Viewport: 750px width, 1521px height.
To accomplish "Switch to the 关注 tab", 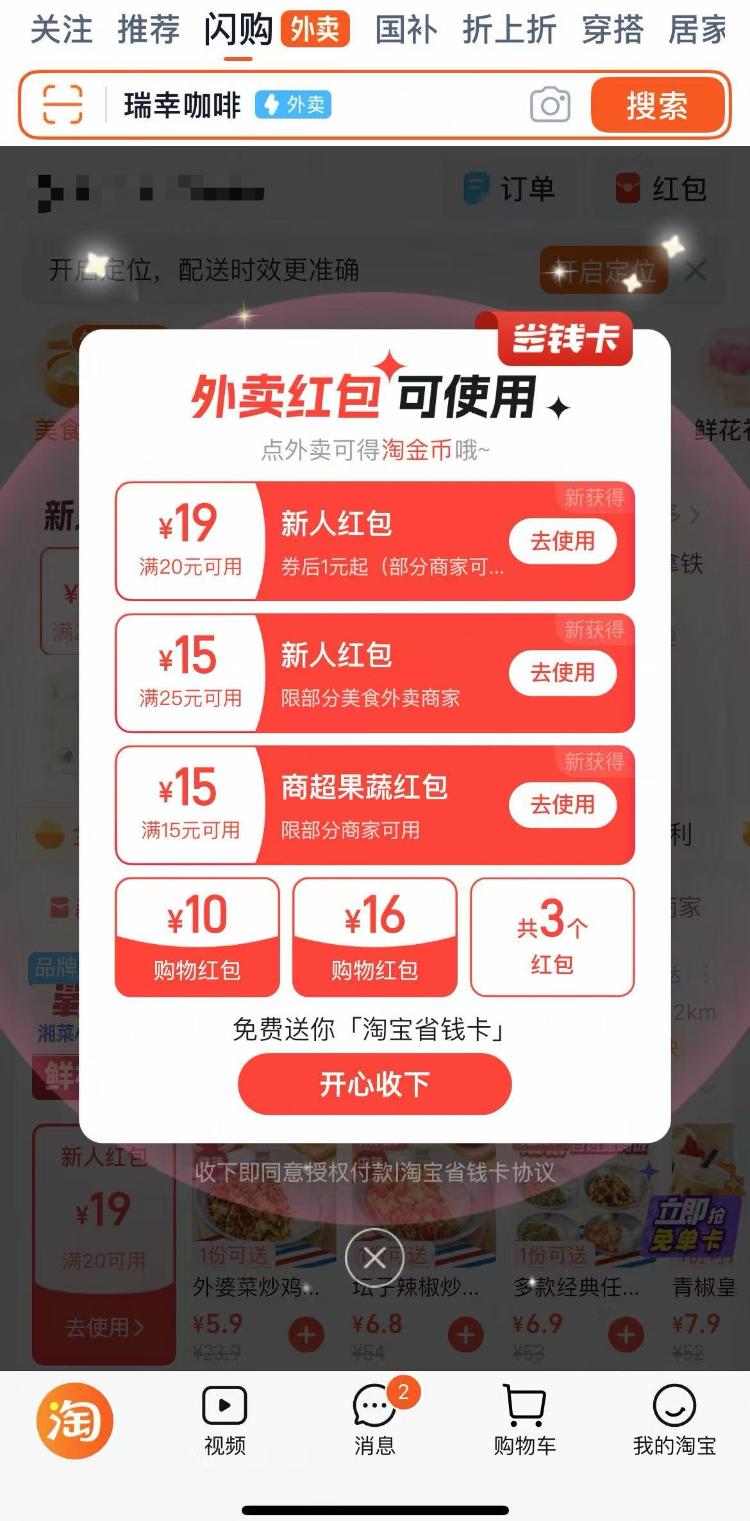I will [62, 30].
